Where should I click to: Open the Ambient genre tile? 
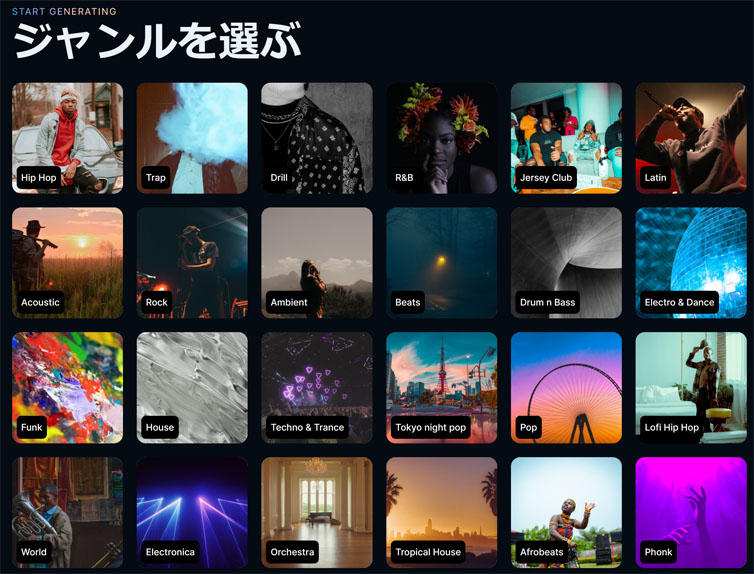[x=316, y=263]
